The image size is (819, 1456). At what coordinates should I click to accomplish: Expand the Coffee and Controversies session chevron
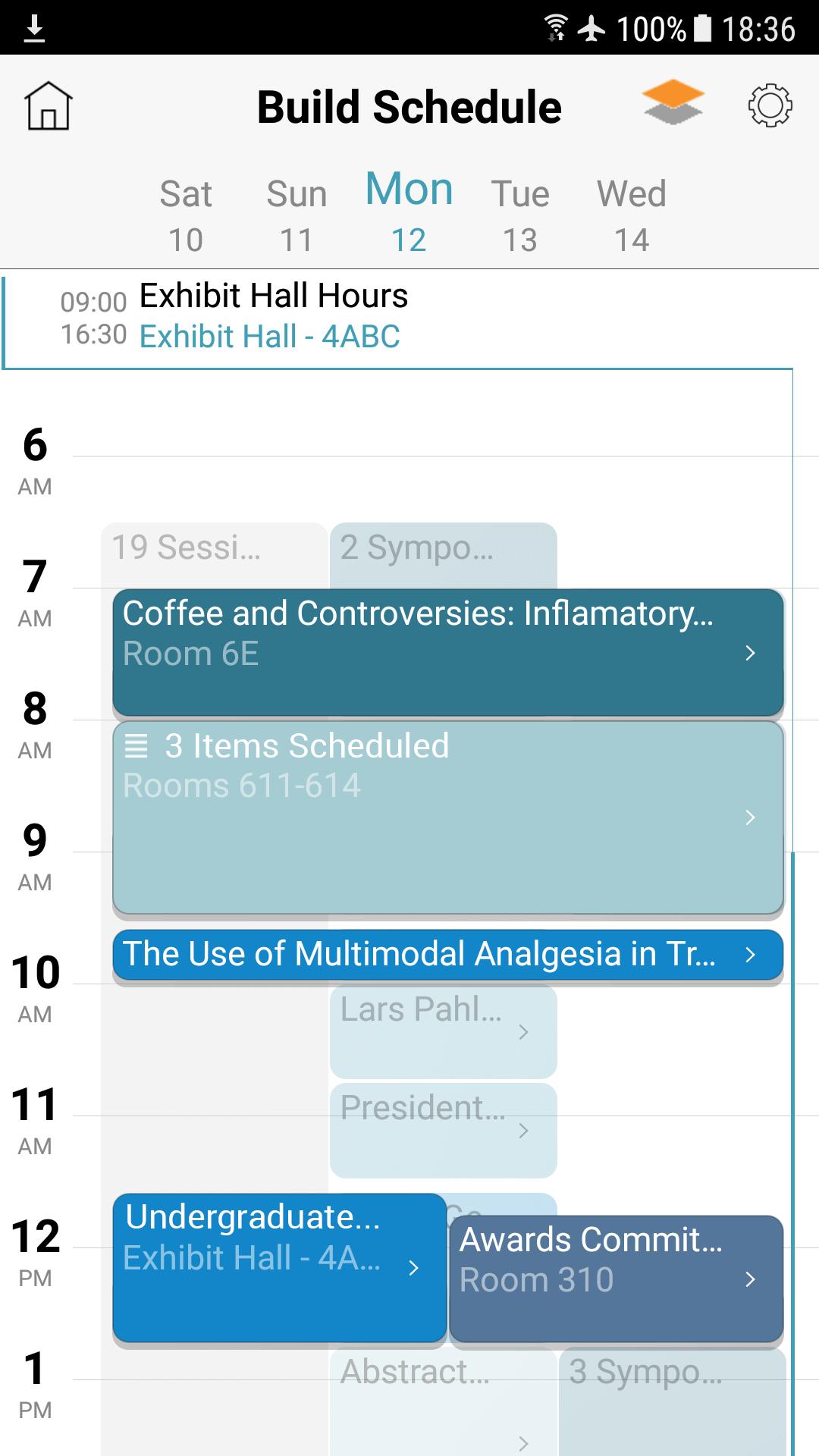749,652
